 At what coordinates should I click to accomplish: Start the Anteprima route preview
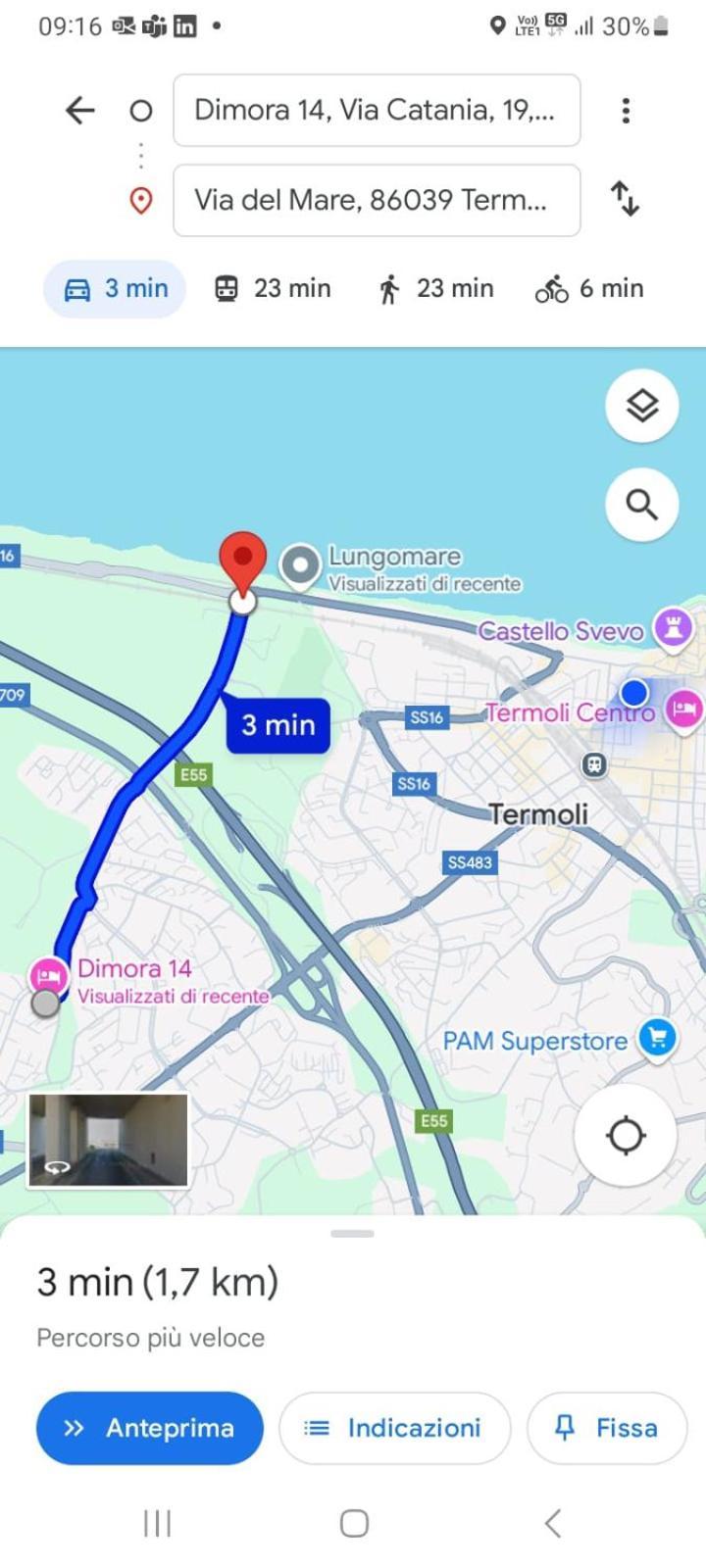click(x=150, y=1428)
